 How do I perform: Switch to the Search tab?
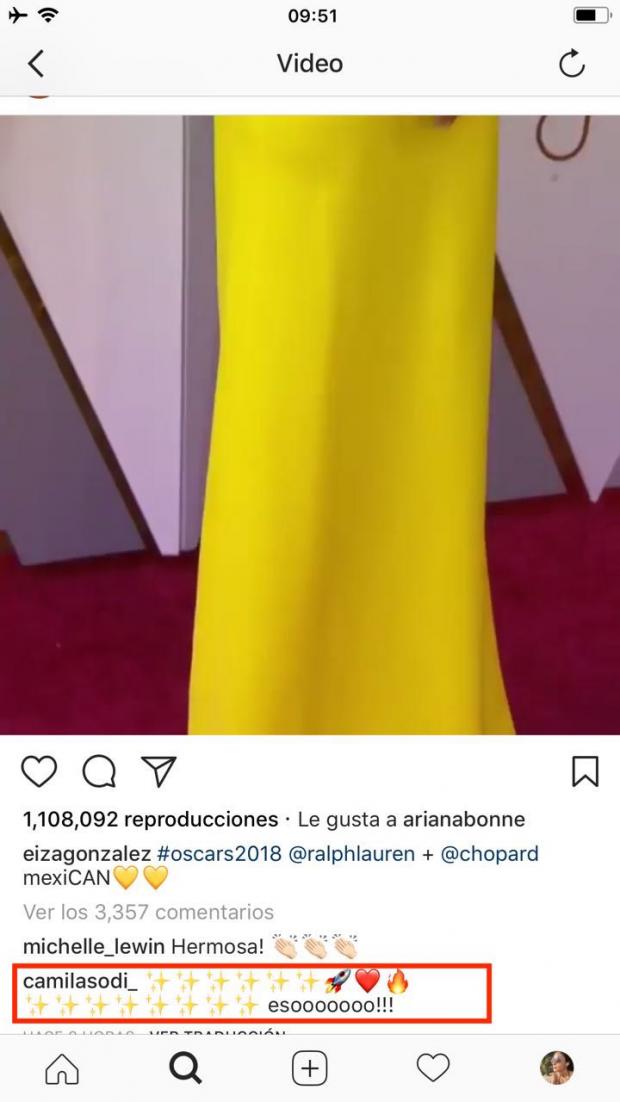186,1068
